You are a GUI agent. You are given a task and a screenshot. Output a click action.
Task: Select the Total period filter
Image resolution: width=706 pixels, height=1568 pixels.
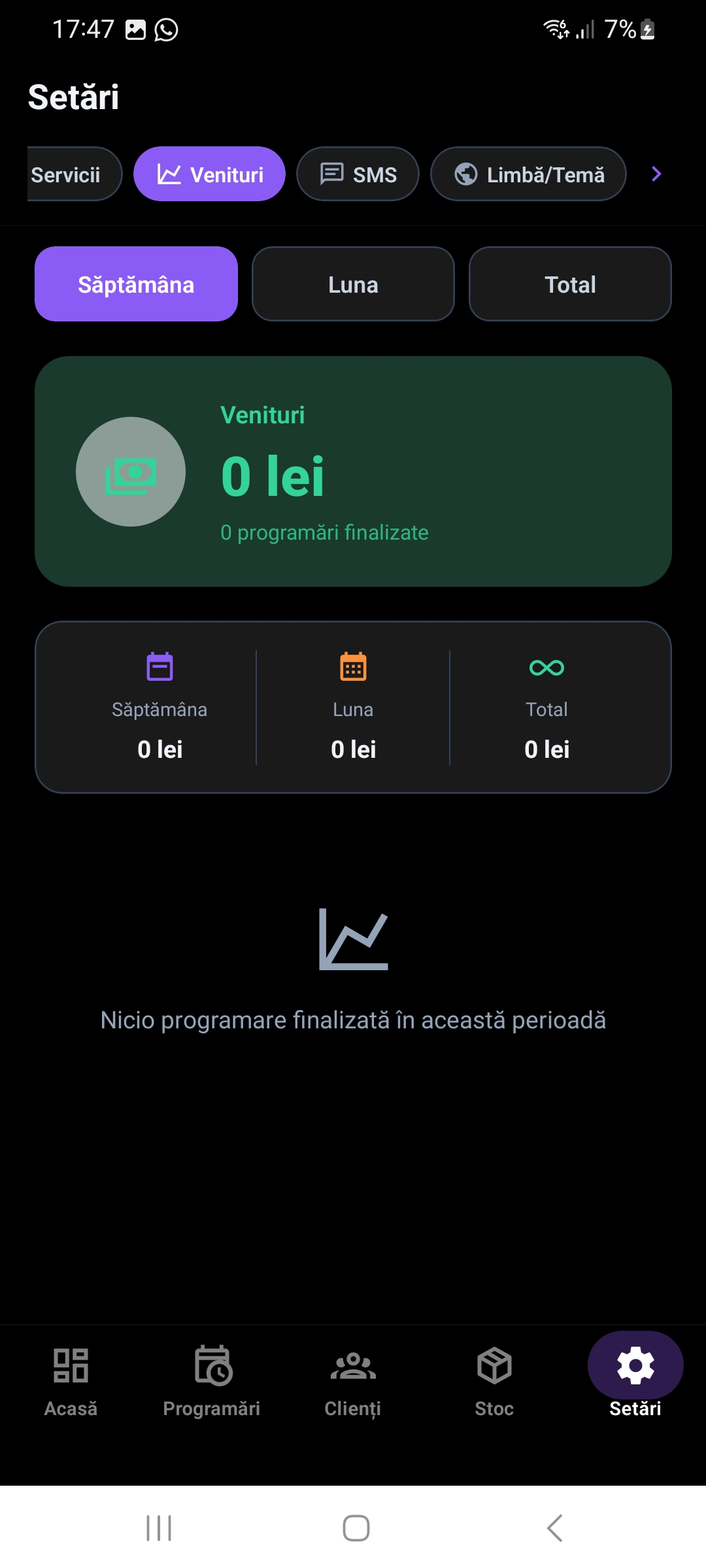569,284
